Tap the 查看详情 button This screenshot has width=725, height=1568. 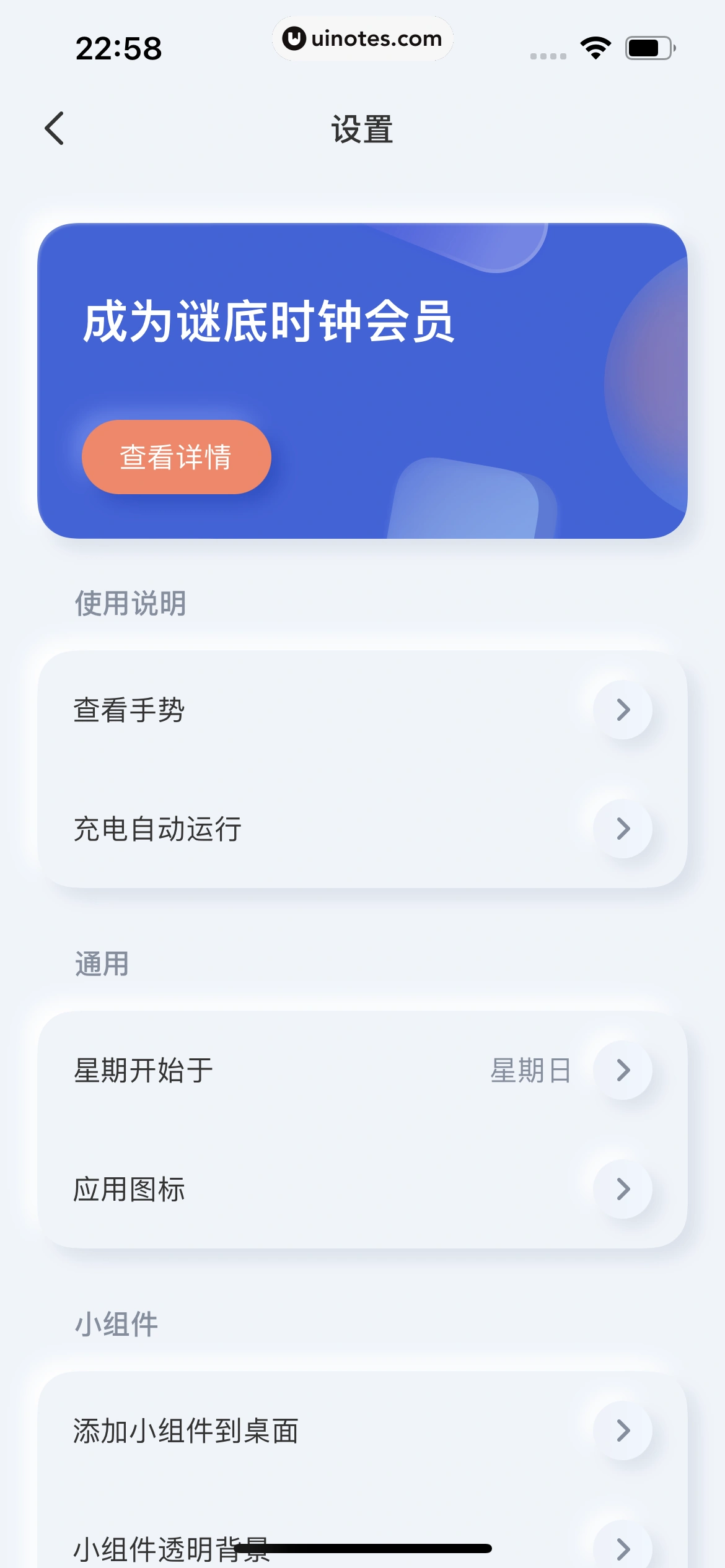[x=176, y=457]
